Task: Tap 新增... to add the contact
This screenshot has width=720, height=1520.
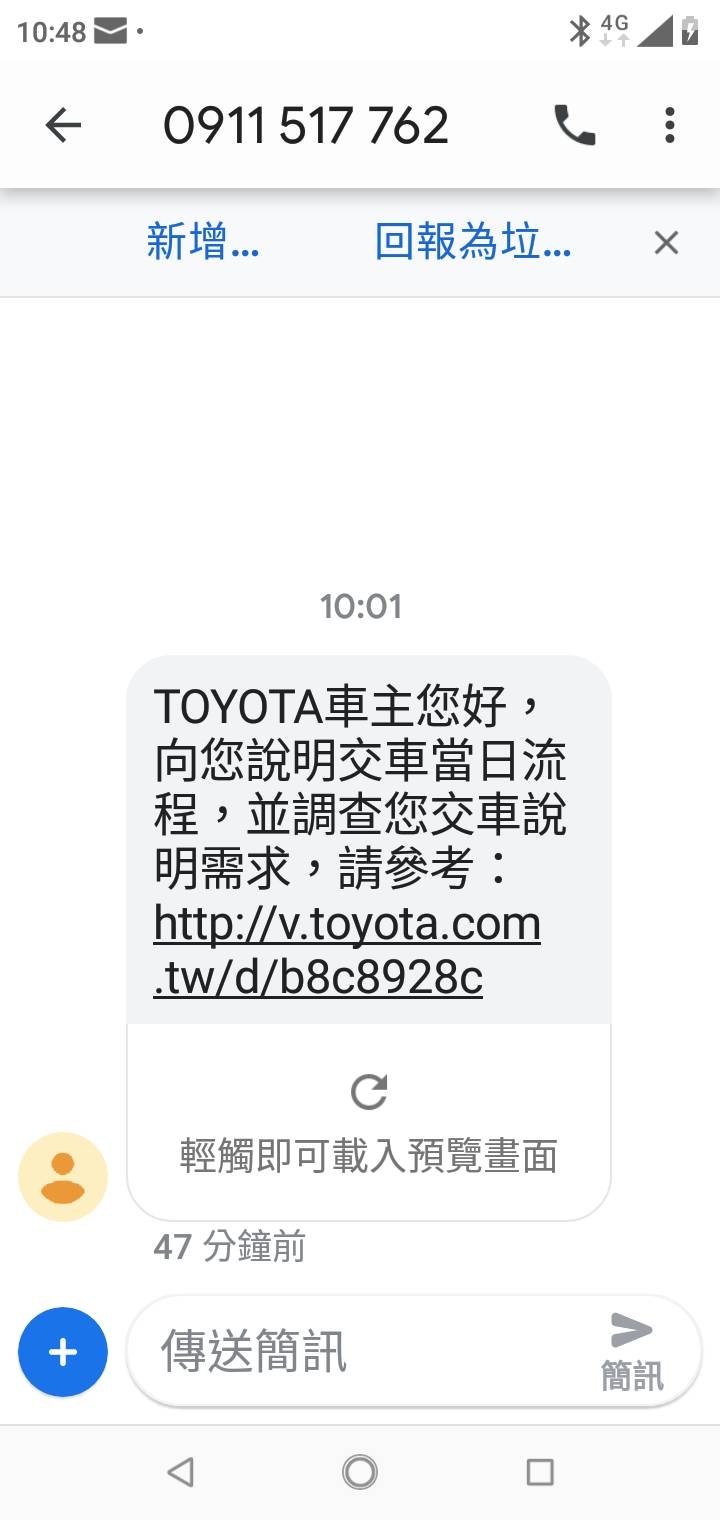Action: click(x=203, y=243)
